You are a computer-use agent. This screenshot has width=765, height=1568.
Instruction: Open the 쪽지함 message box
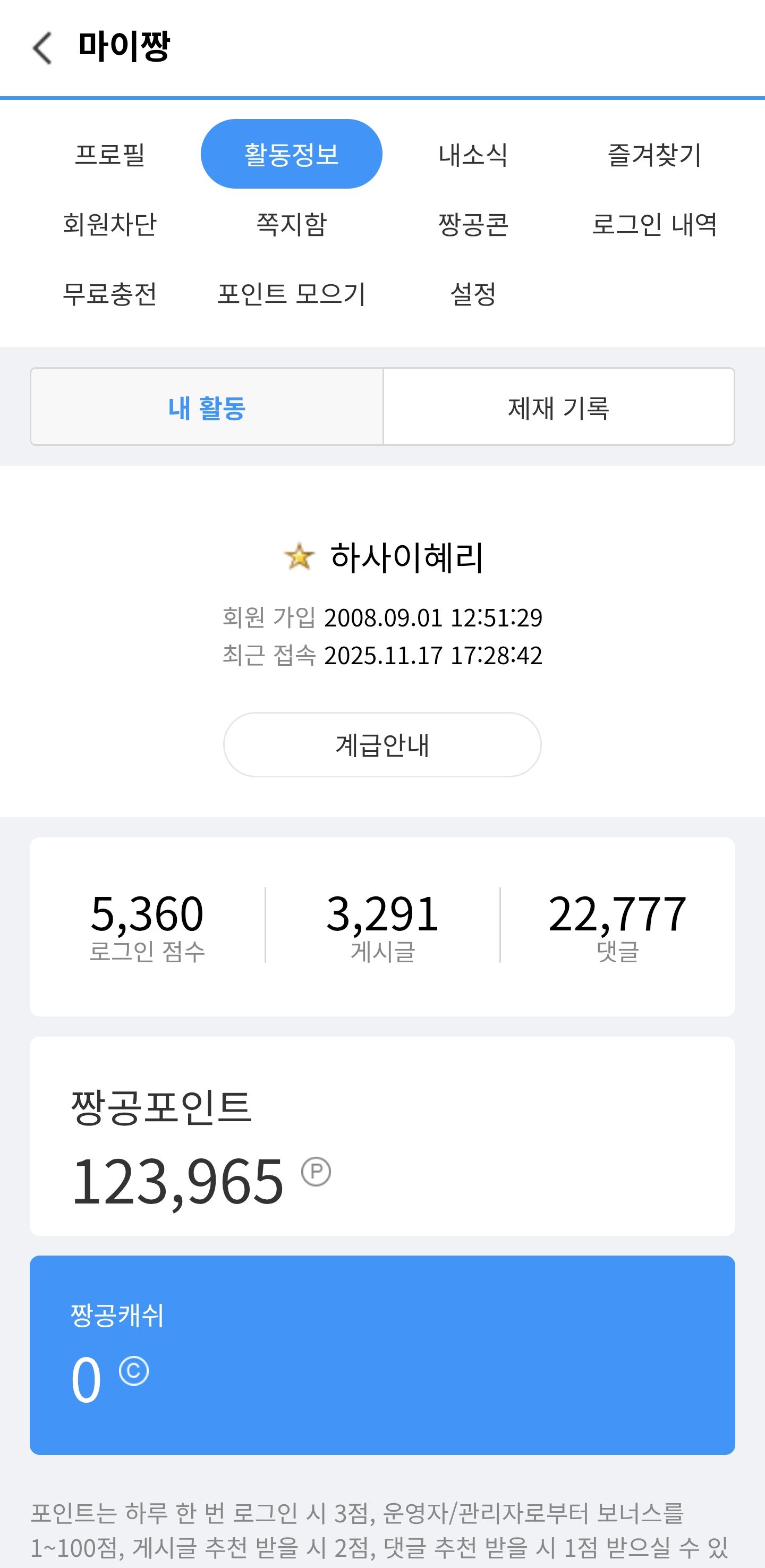coord(292,224)
